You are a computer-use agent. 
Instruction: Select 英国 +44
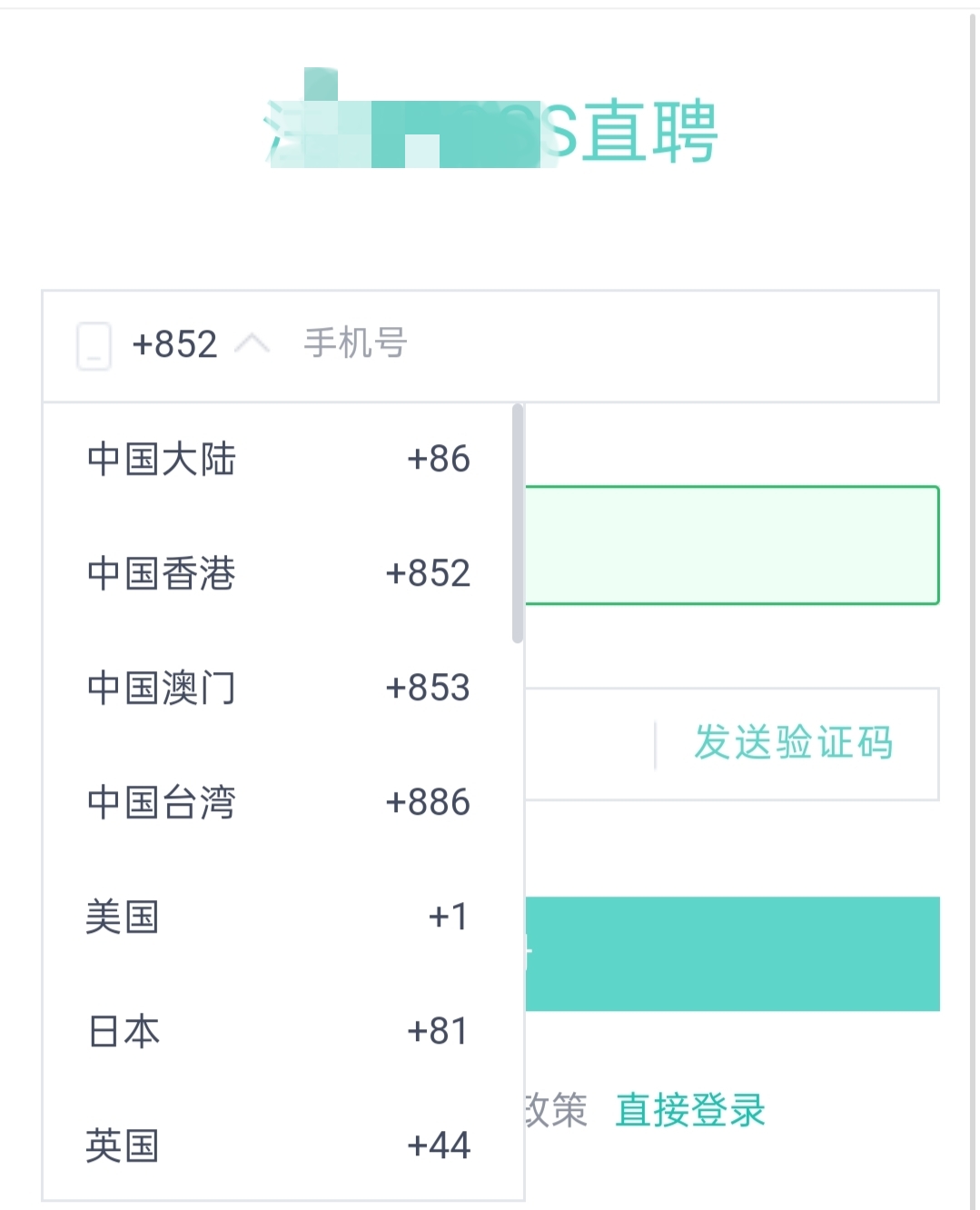coord(279,1146)
